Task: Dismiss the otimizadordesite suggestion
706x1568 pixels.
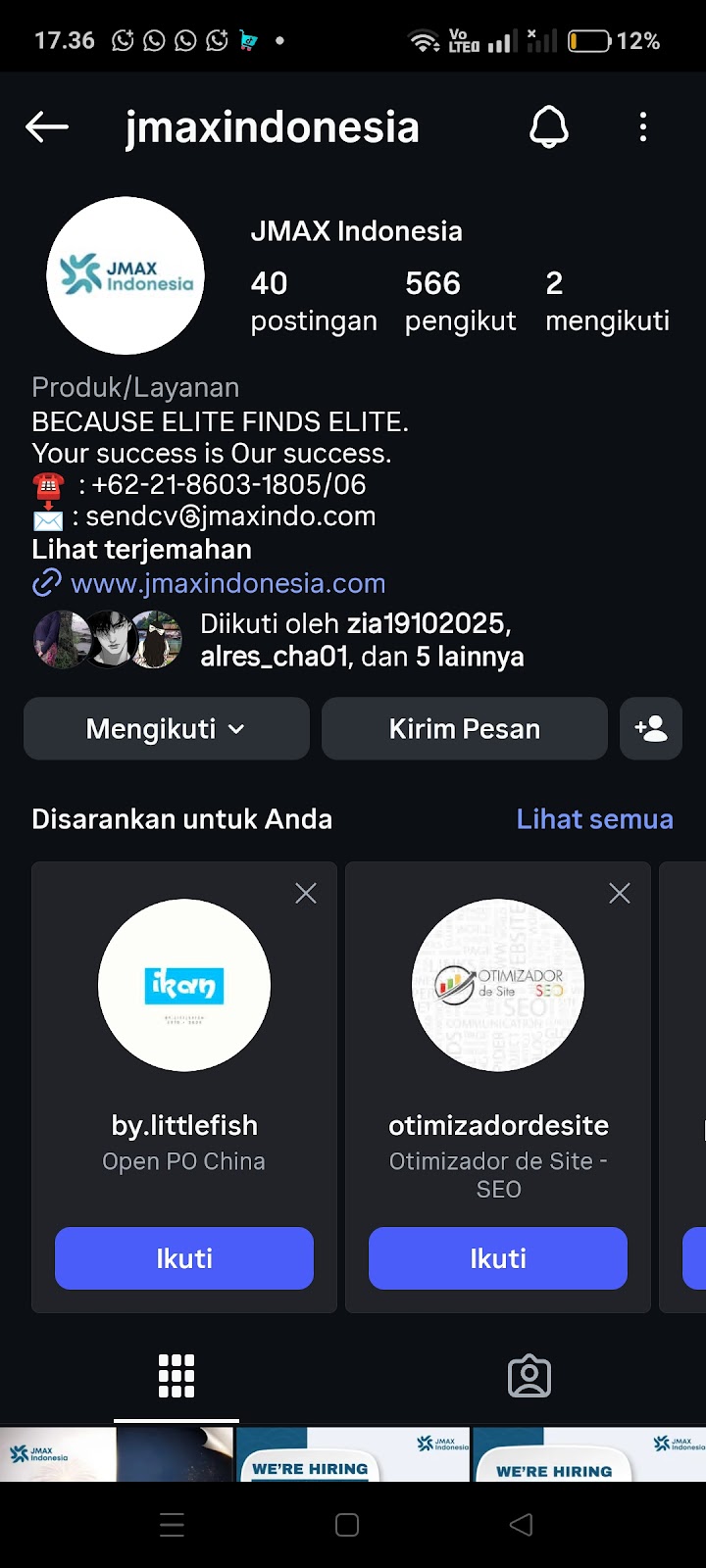Action: click(620, 893)
